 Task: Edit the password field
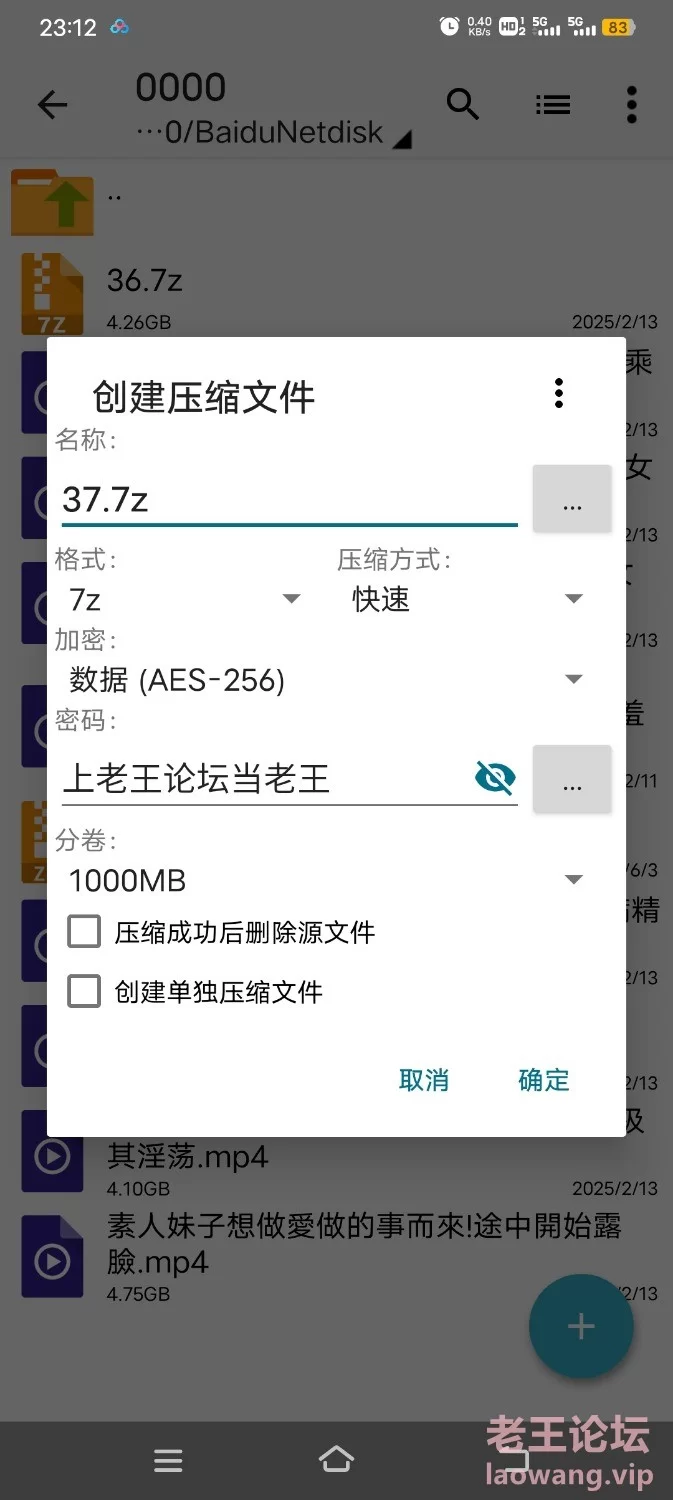click(x=265, y=778)
